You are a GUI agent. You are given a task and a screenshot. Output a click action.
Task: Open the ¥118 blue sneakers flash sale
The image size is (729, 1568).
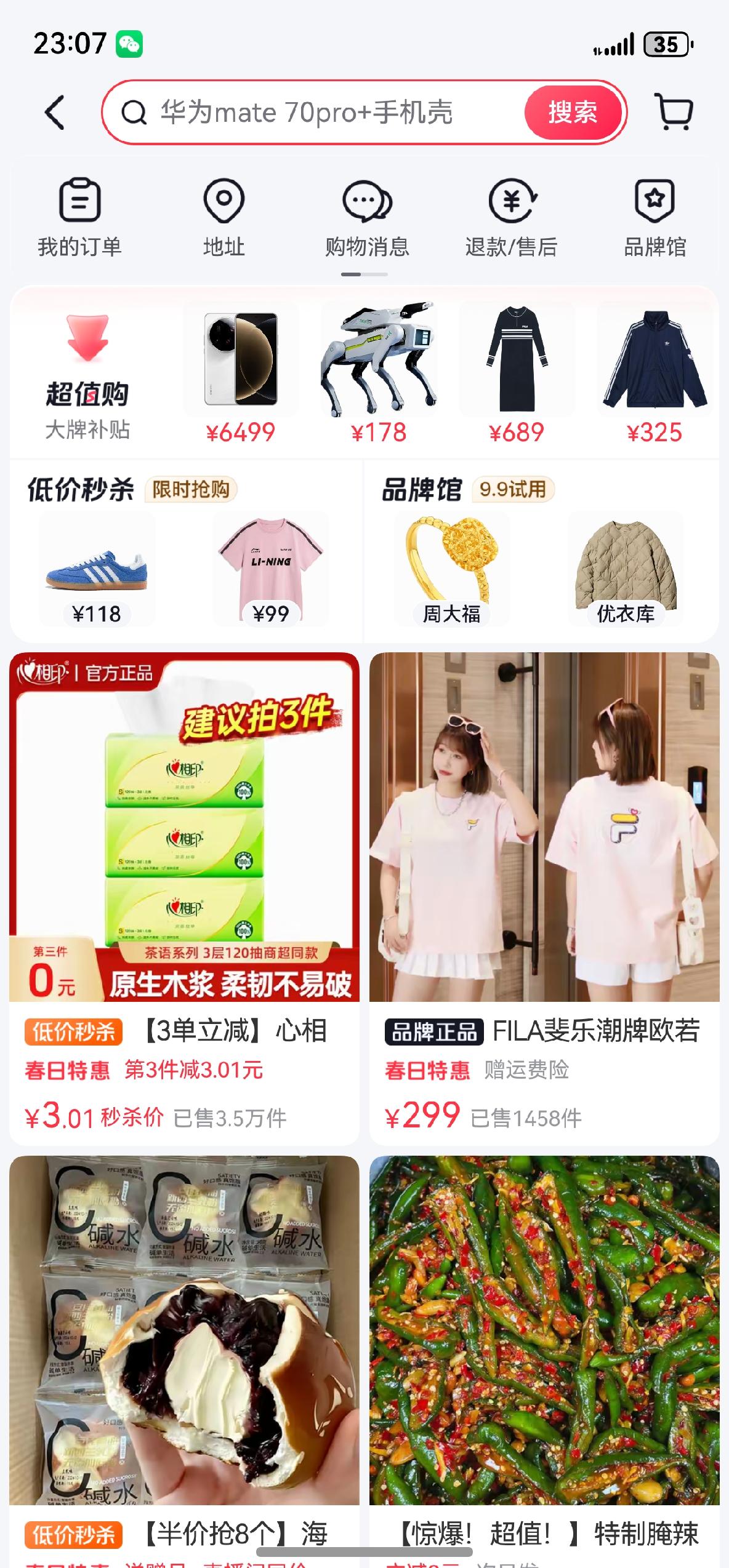[x=97, y=570]
